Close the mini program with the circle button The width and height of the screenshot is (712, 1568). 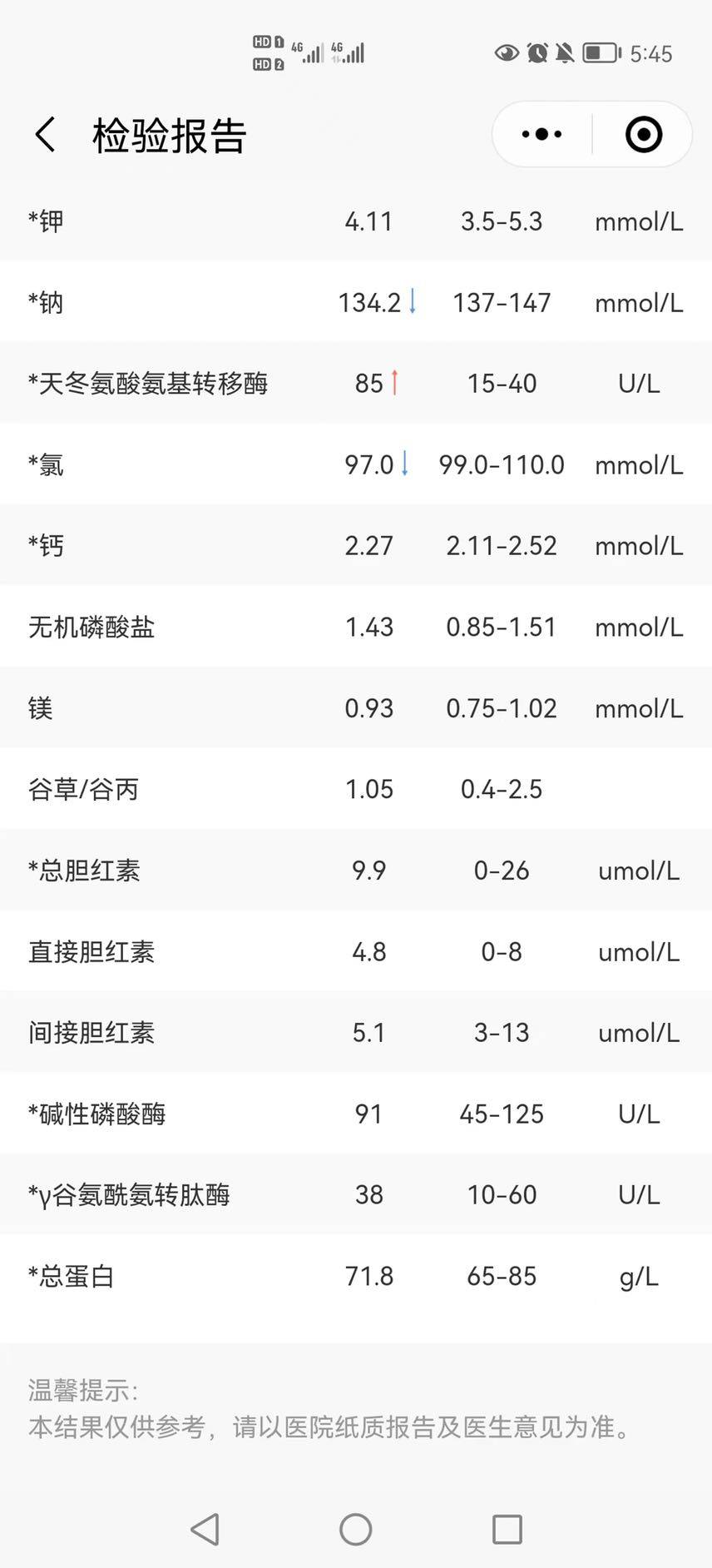(643, 134)
